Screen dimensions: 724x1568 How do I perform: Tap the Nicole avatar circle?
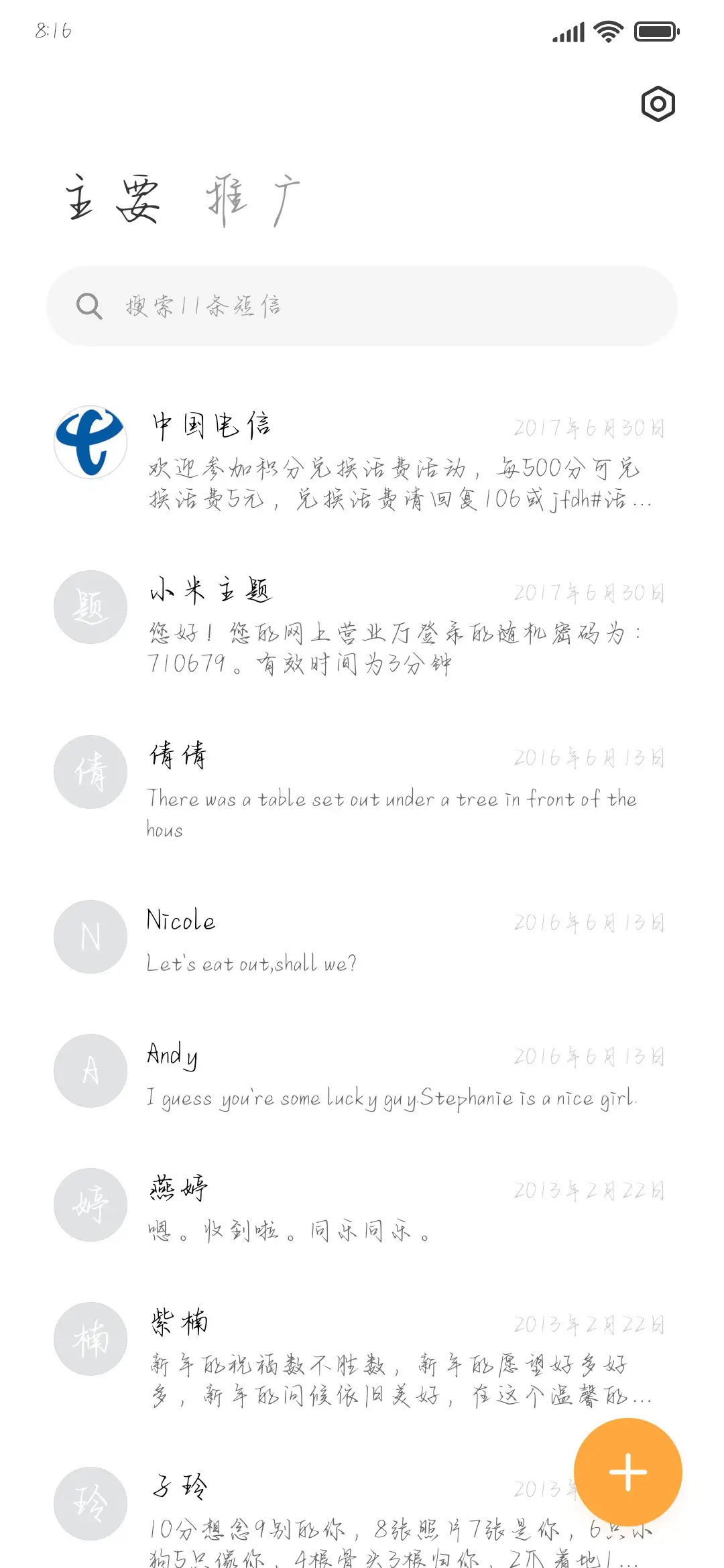pos(90,937)
